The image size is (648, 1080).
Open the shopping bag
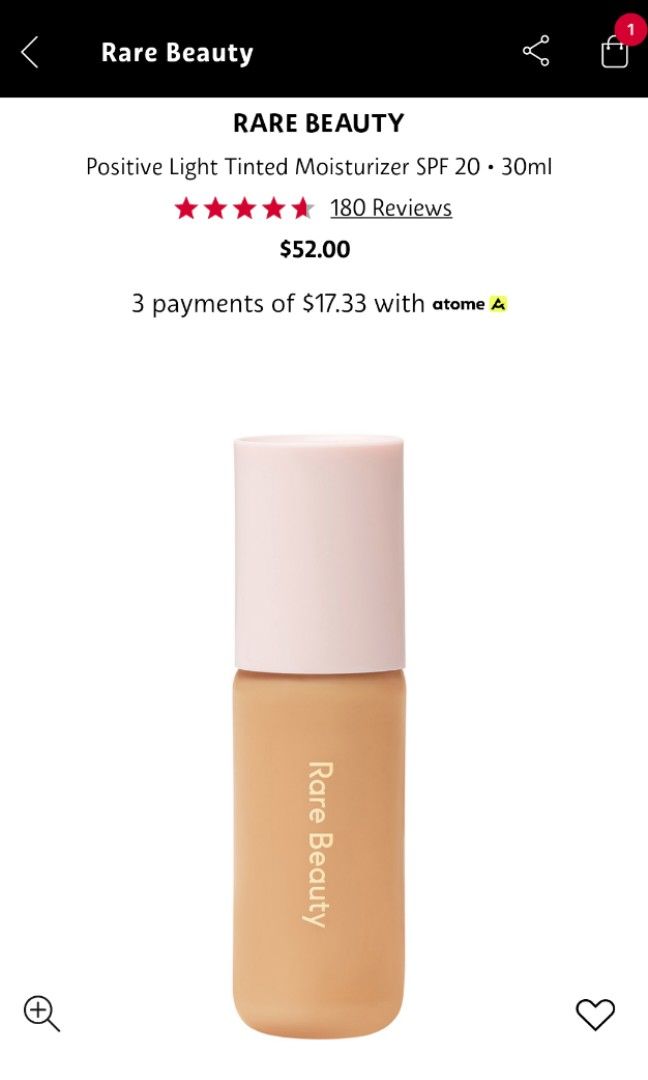614,52
